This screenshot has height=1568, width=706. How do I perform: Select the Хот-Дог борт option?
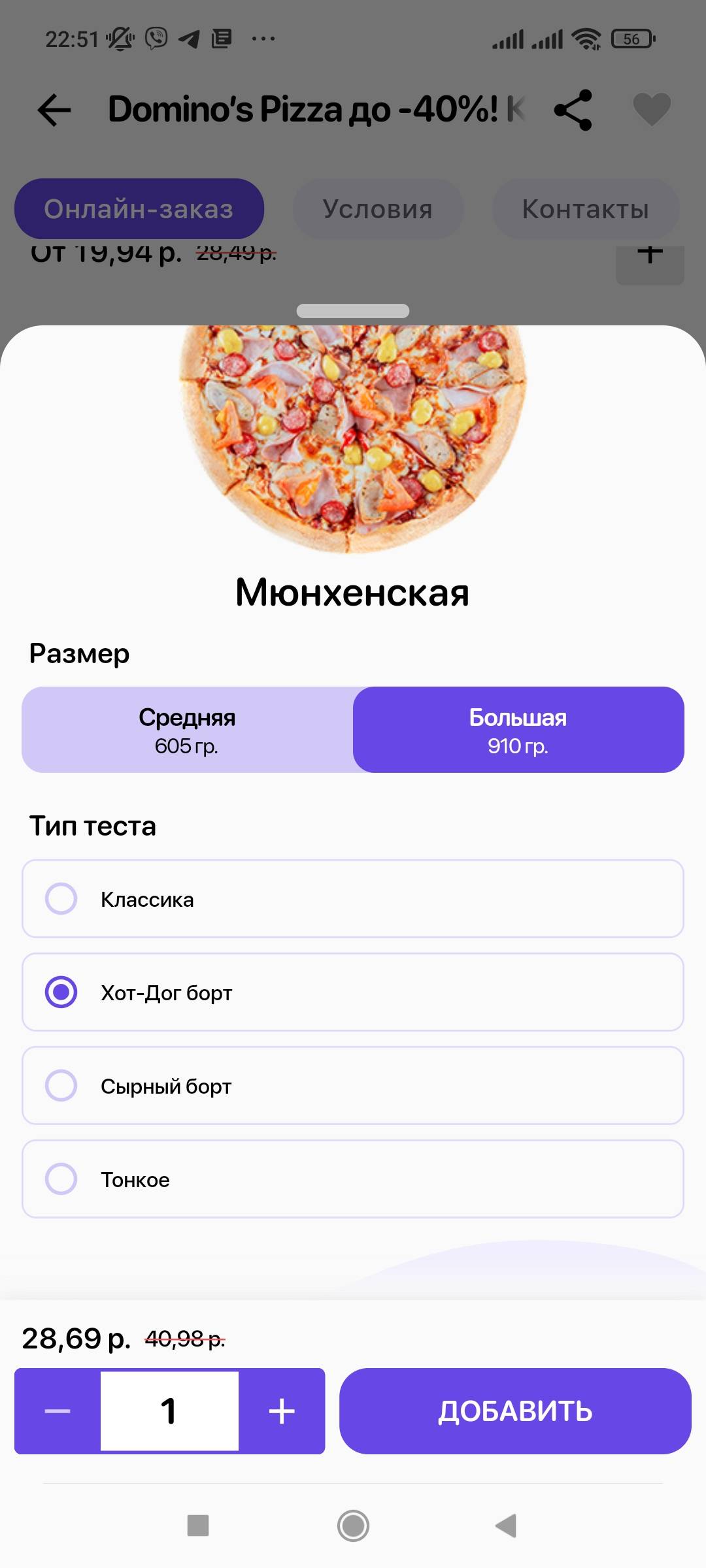click(x=353, y=992)
